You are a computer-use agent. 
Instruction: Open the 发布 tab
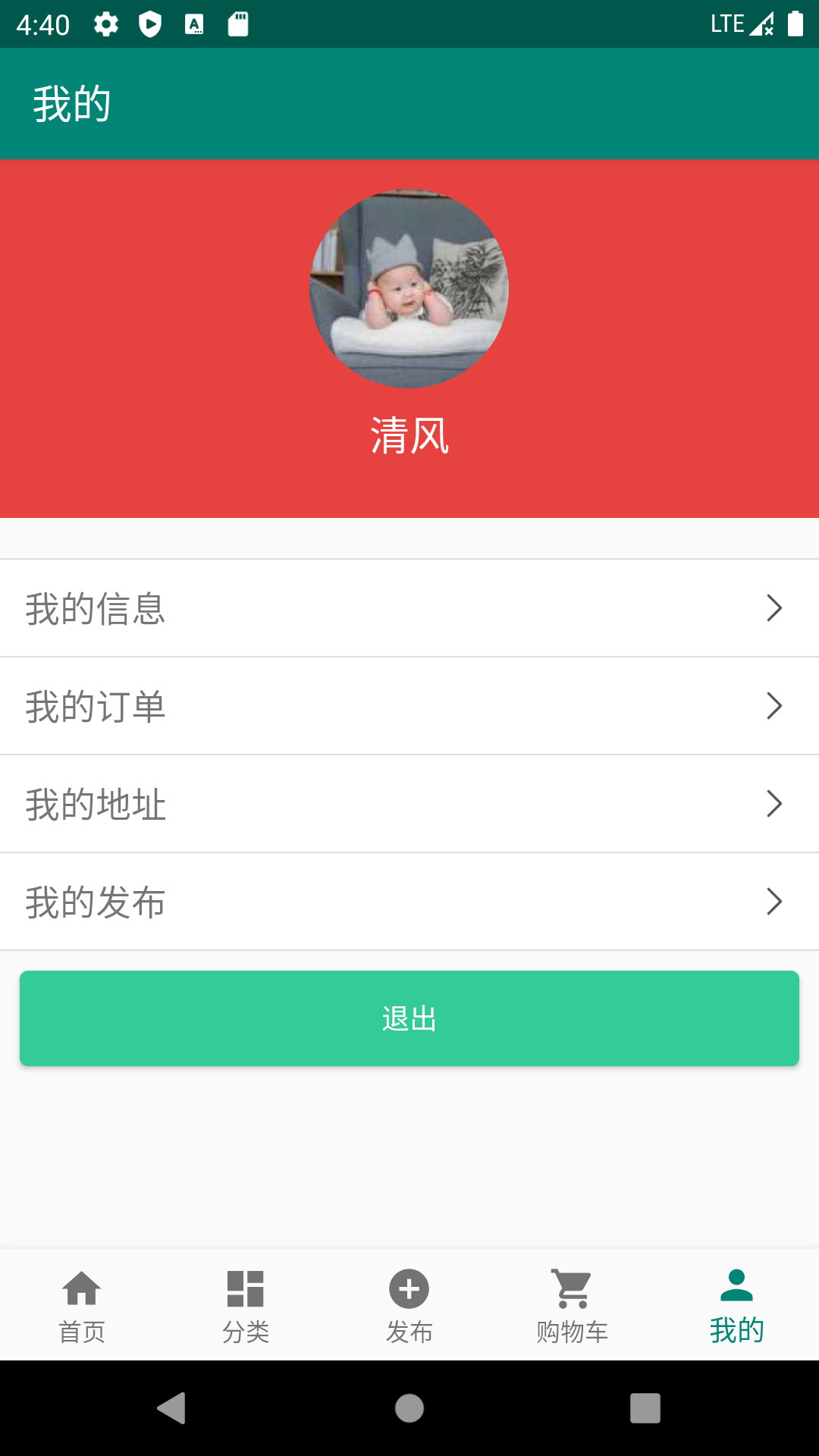[x=409, y=1304]
